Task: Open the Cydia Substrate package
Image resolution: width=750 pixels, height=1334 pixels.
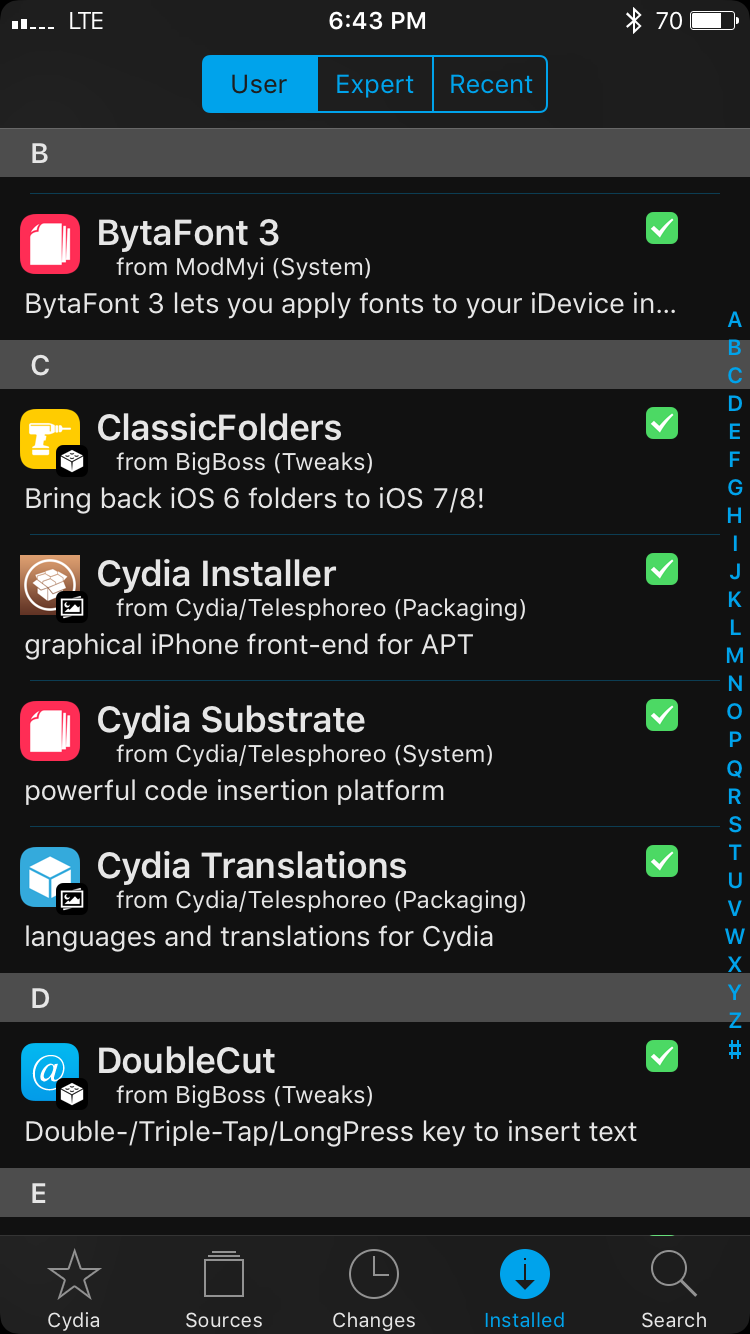Action: coord(360,753)
